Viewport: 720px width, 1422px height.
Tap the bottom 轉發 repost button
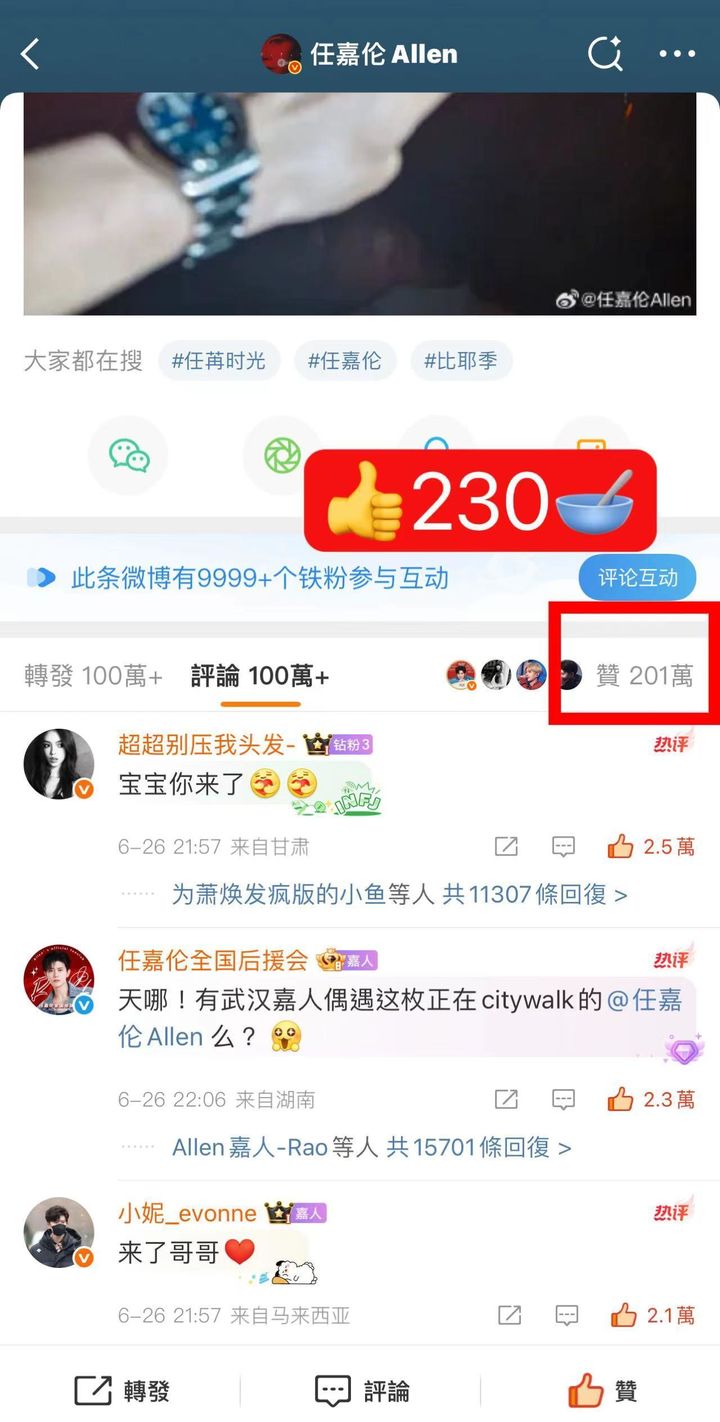pyautogui.click(x=122, y=1391)
